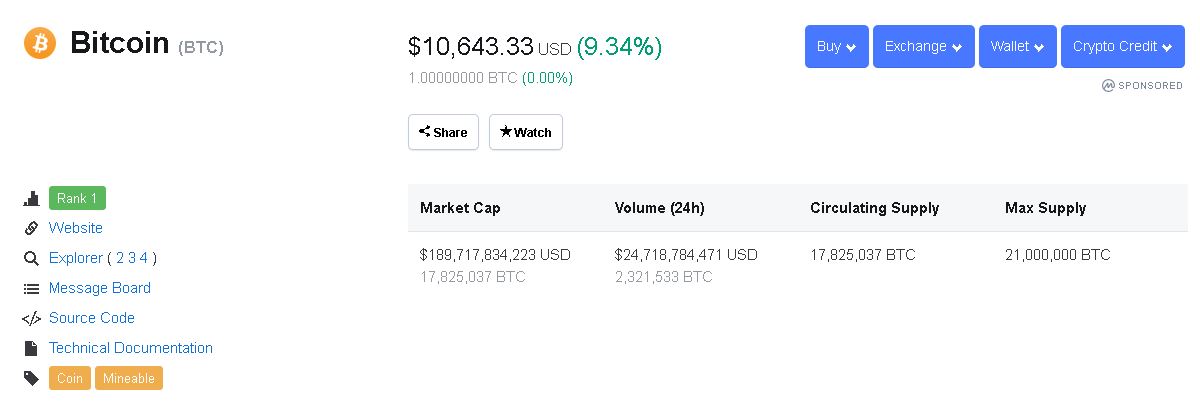Open the Explorer link
Viewport: 1200px width, 420px height.
(76, 258)
